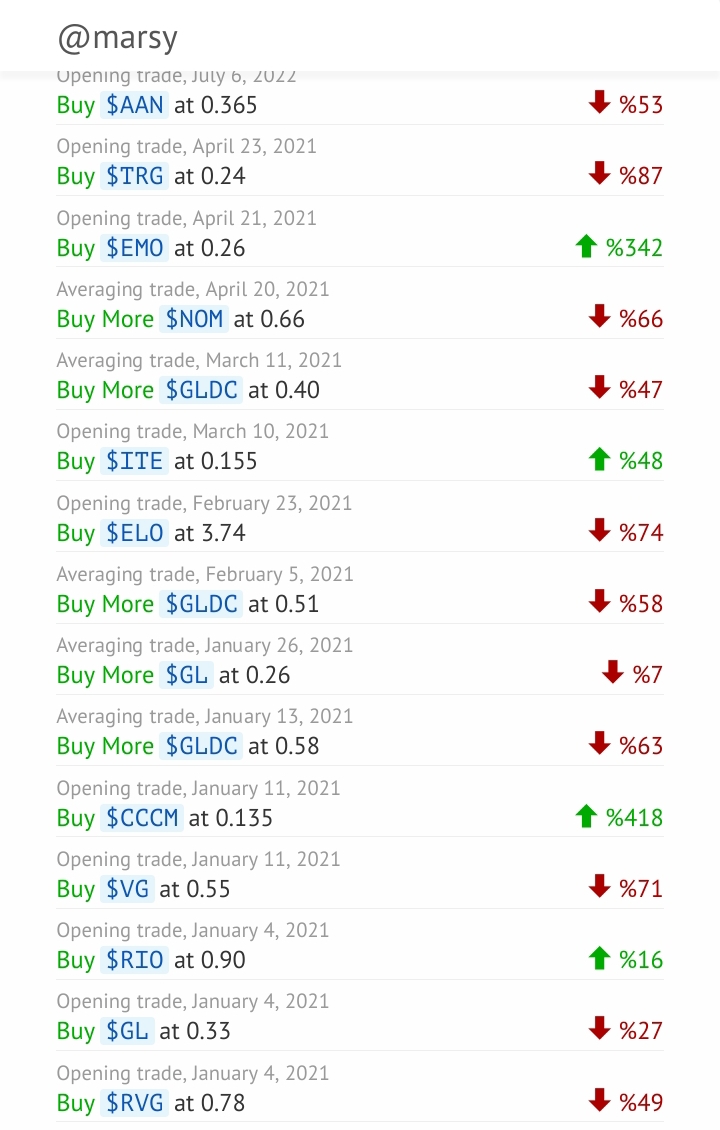Open the $AAN ticker link

[134, 105]
